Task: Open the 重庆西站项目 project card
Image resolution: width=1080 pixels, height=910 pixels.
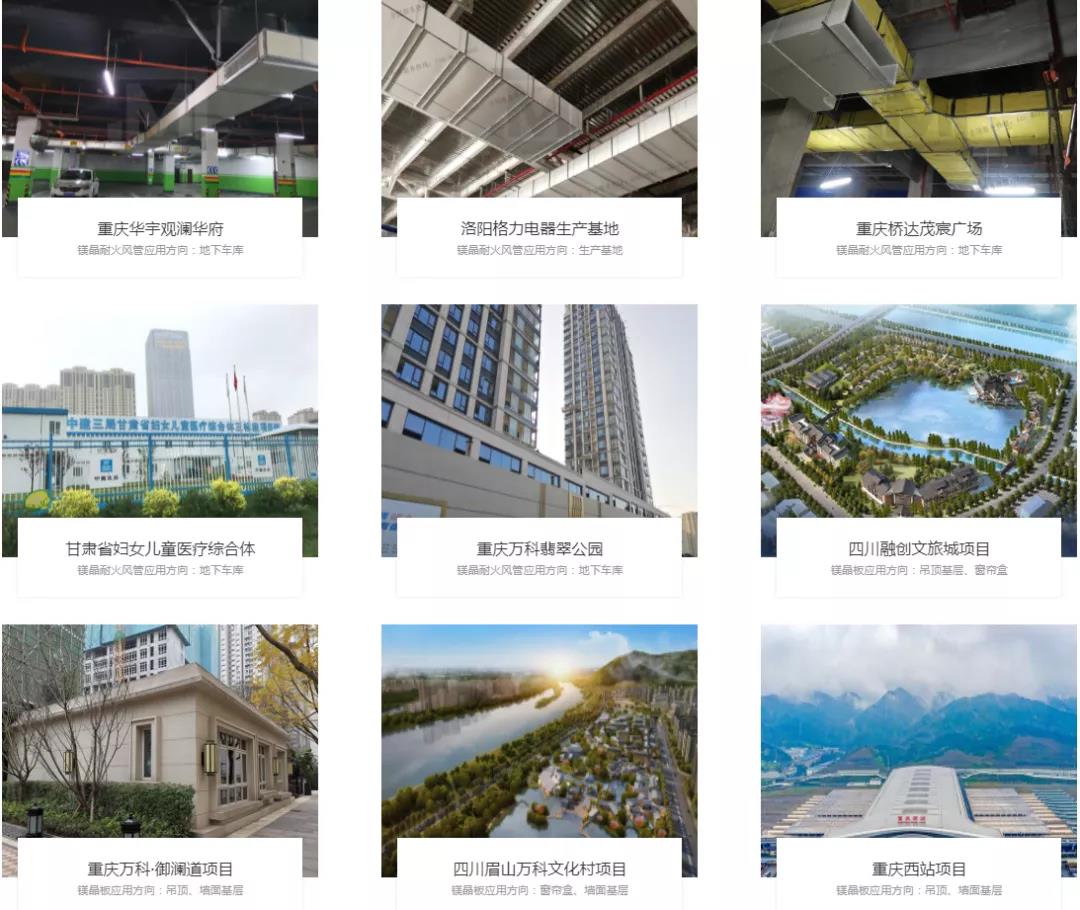Action: [x=918, y=869]
